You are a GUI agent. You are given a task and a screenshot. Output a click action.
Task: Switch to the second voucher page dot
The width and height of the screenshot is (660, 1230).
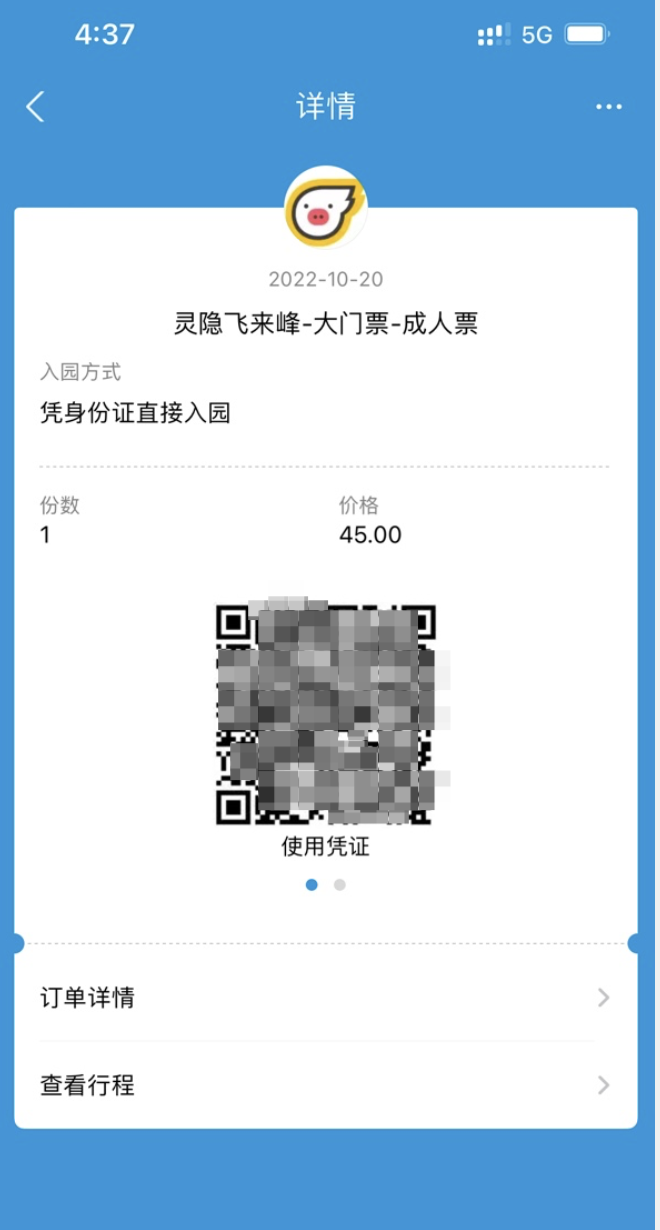(340, 885)
